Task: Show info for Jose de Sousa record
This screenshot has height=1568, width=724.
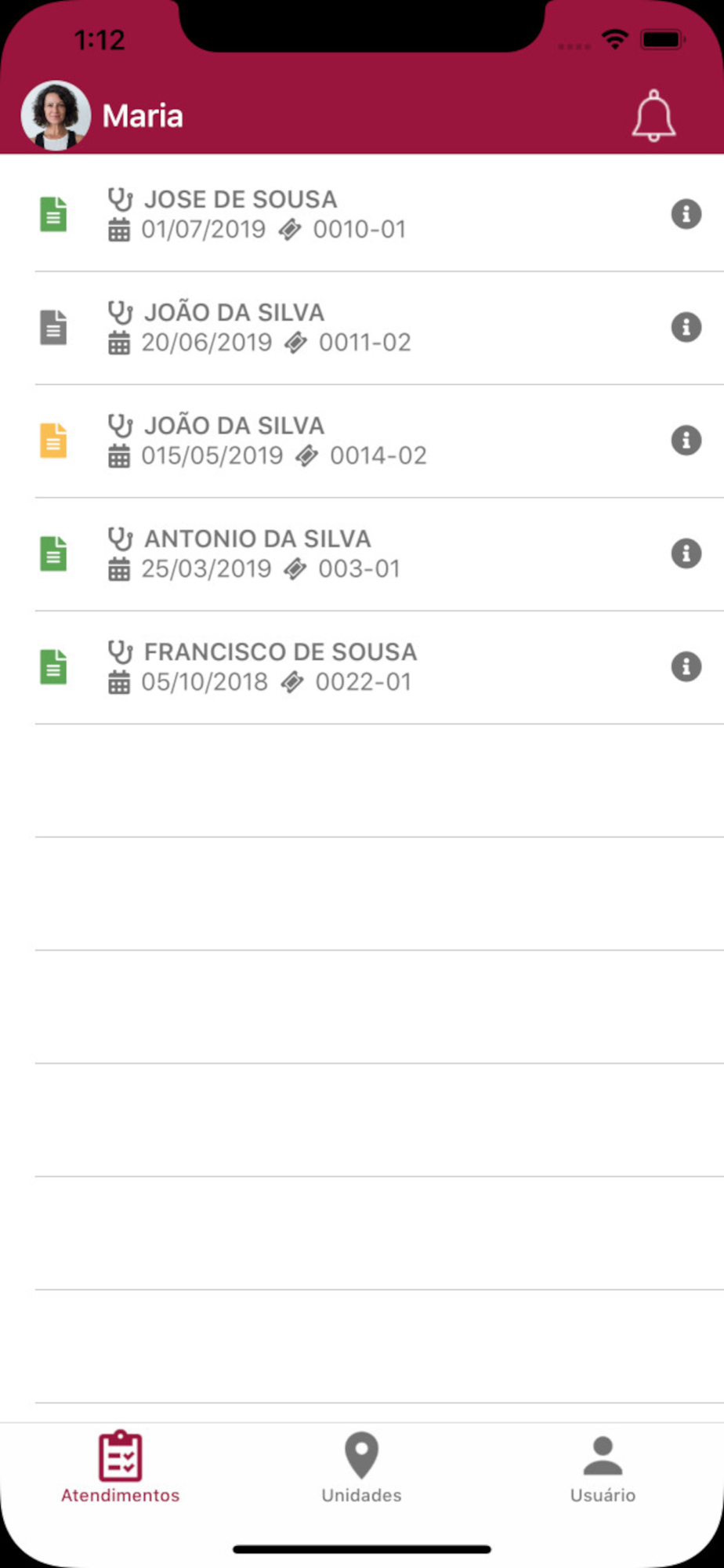Action: click(x=686, y=214)
